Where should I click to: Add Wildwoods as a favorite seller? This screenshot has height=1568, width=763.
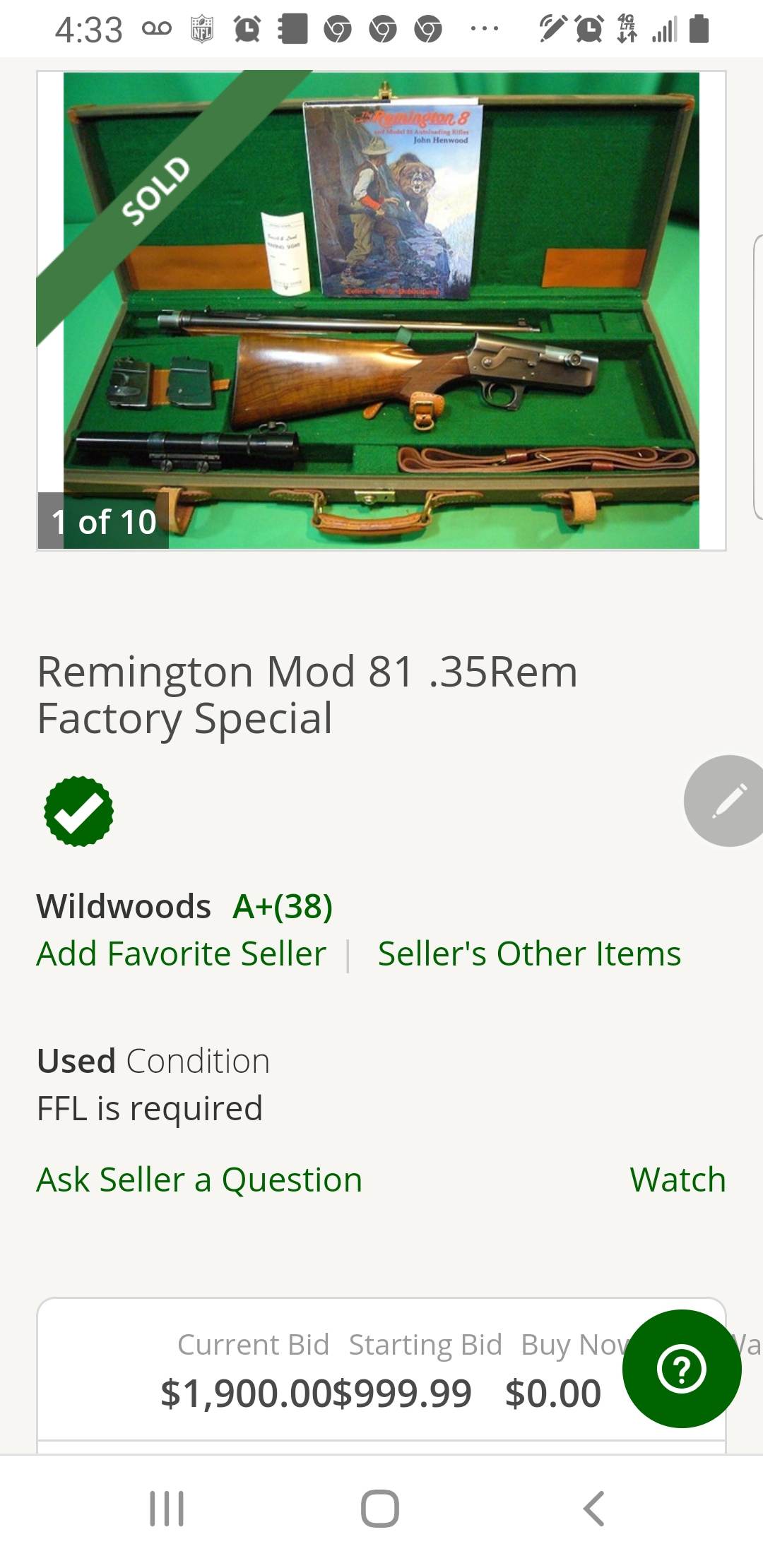(182, 954)
